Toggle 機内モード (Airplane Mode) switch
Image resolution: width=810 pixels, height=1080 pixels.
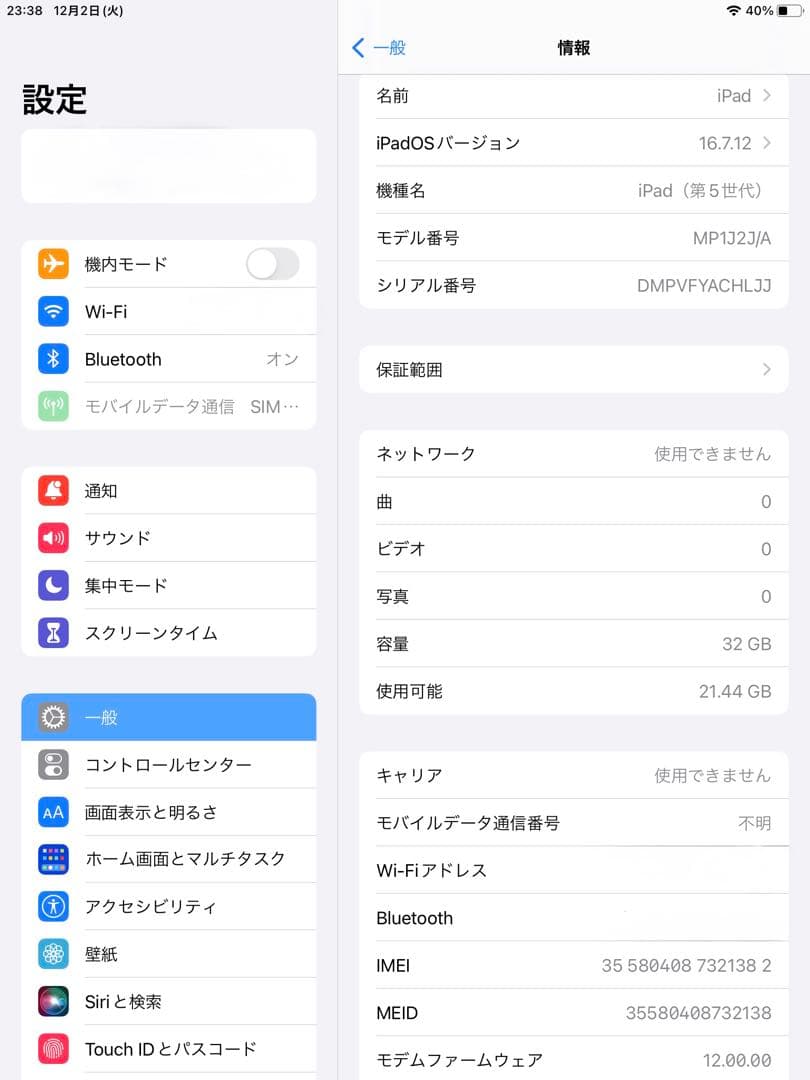tap(273, 264)
